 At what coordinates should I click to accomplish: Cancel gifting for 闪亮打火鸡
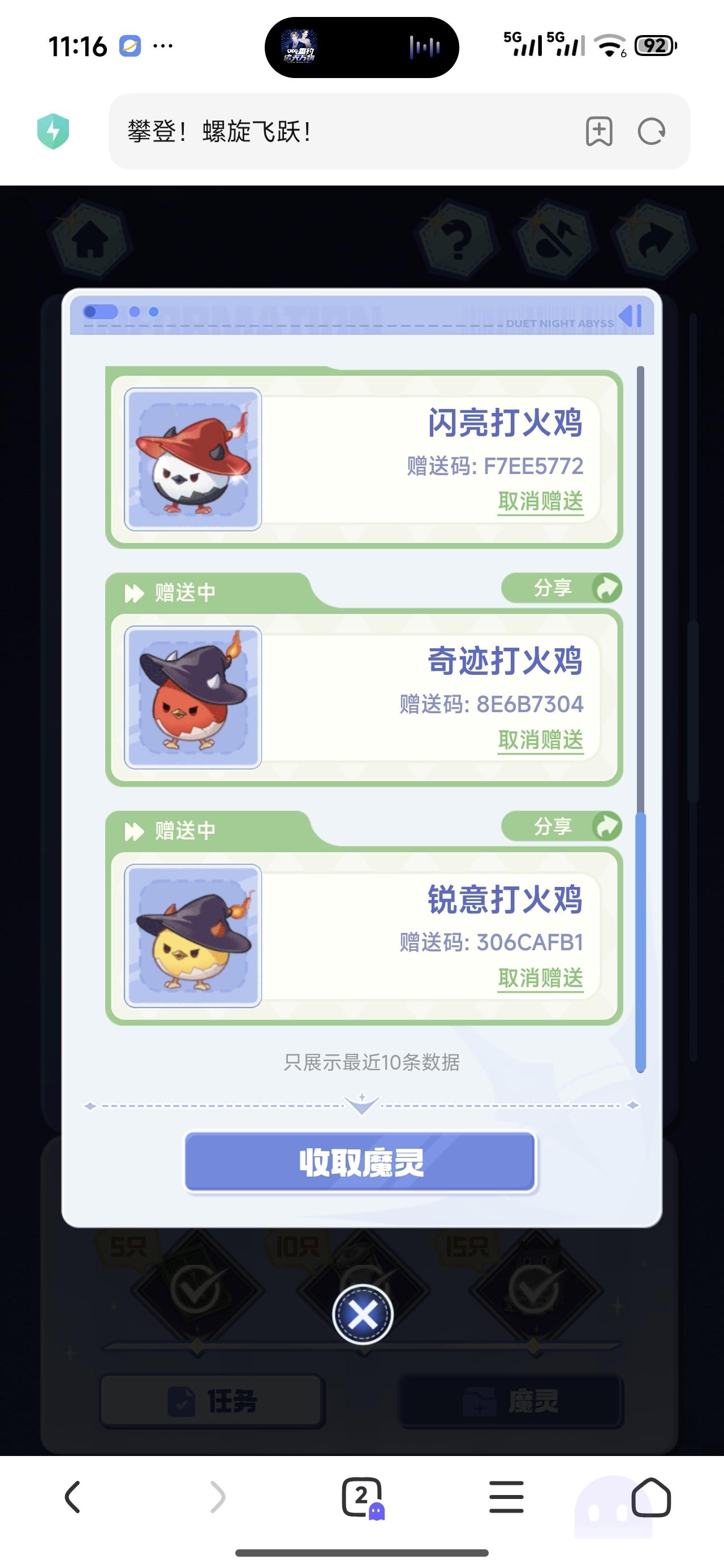[540, 502]
